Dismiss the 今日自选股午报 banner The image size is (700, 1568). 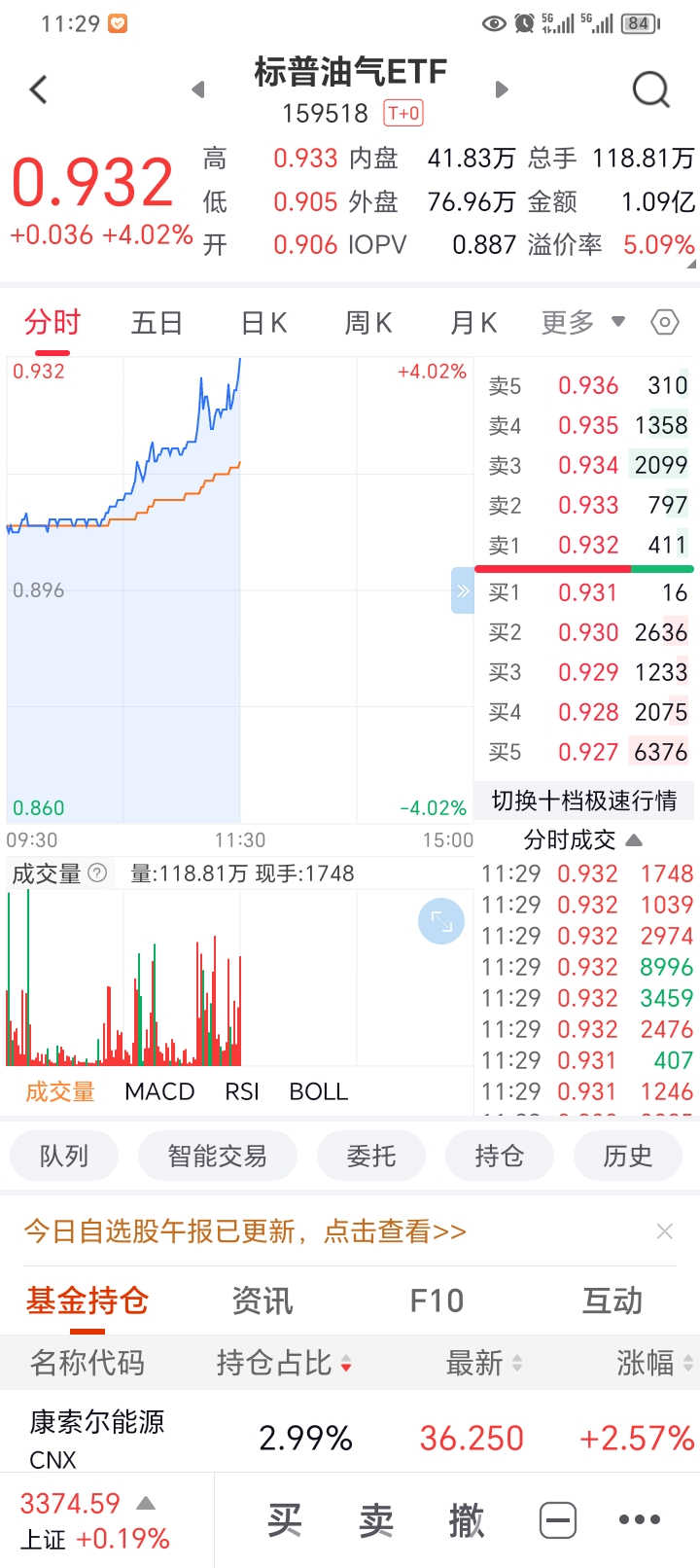665,1231
